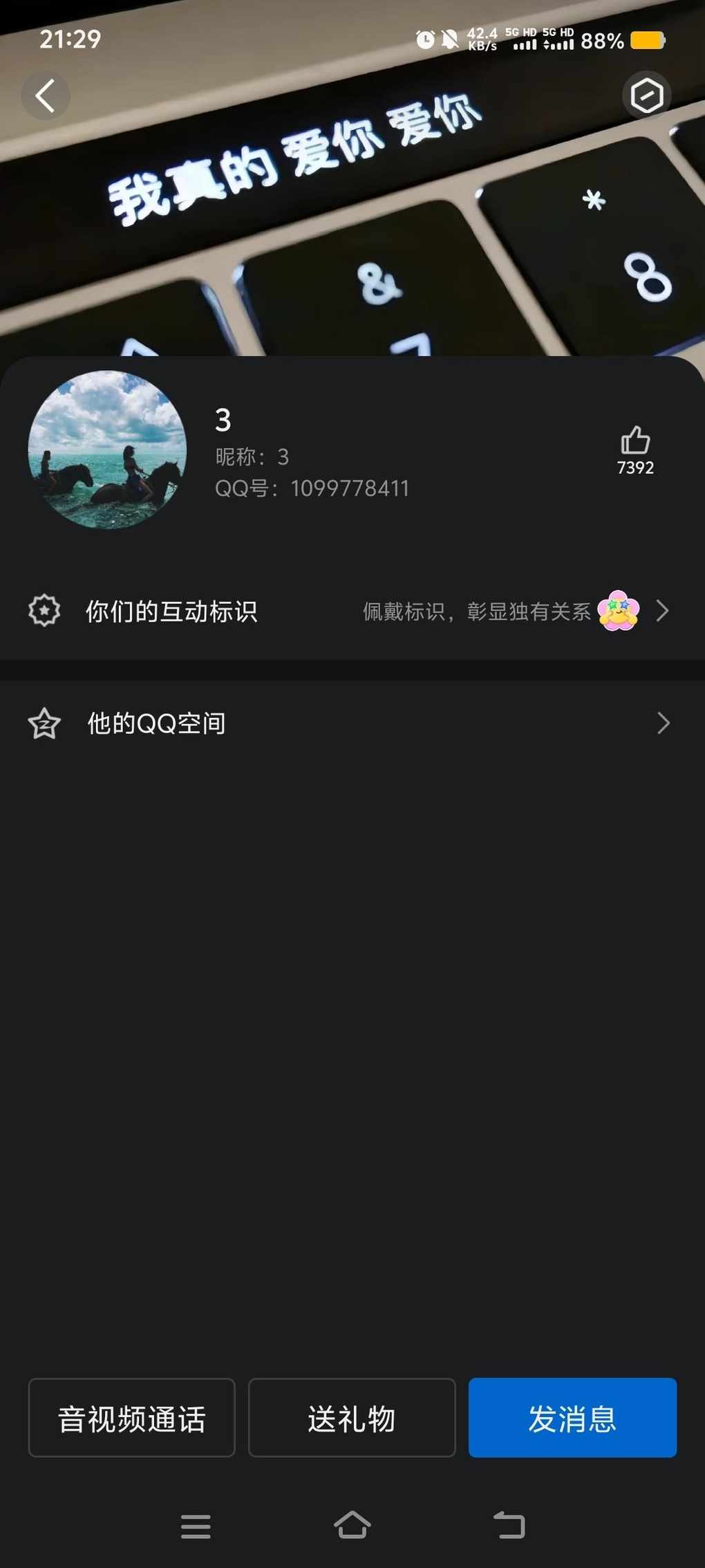Open 你们的互动标识 row

click(352, 611)
